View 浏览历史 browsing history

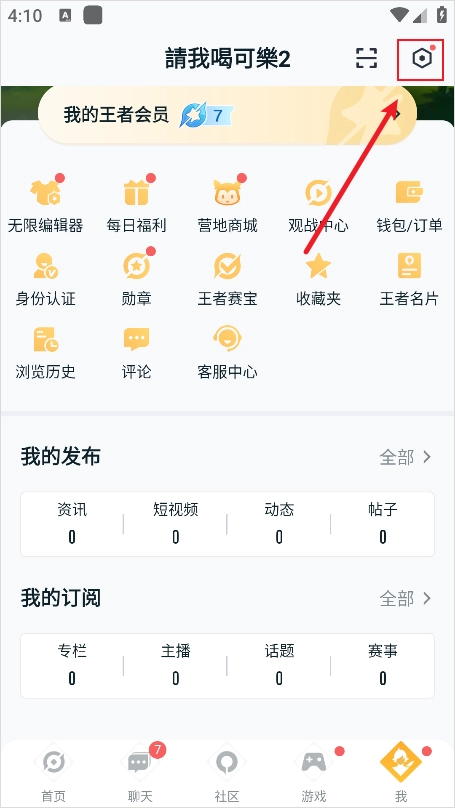pos(45,352)
